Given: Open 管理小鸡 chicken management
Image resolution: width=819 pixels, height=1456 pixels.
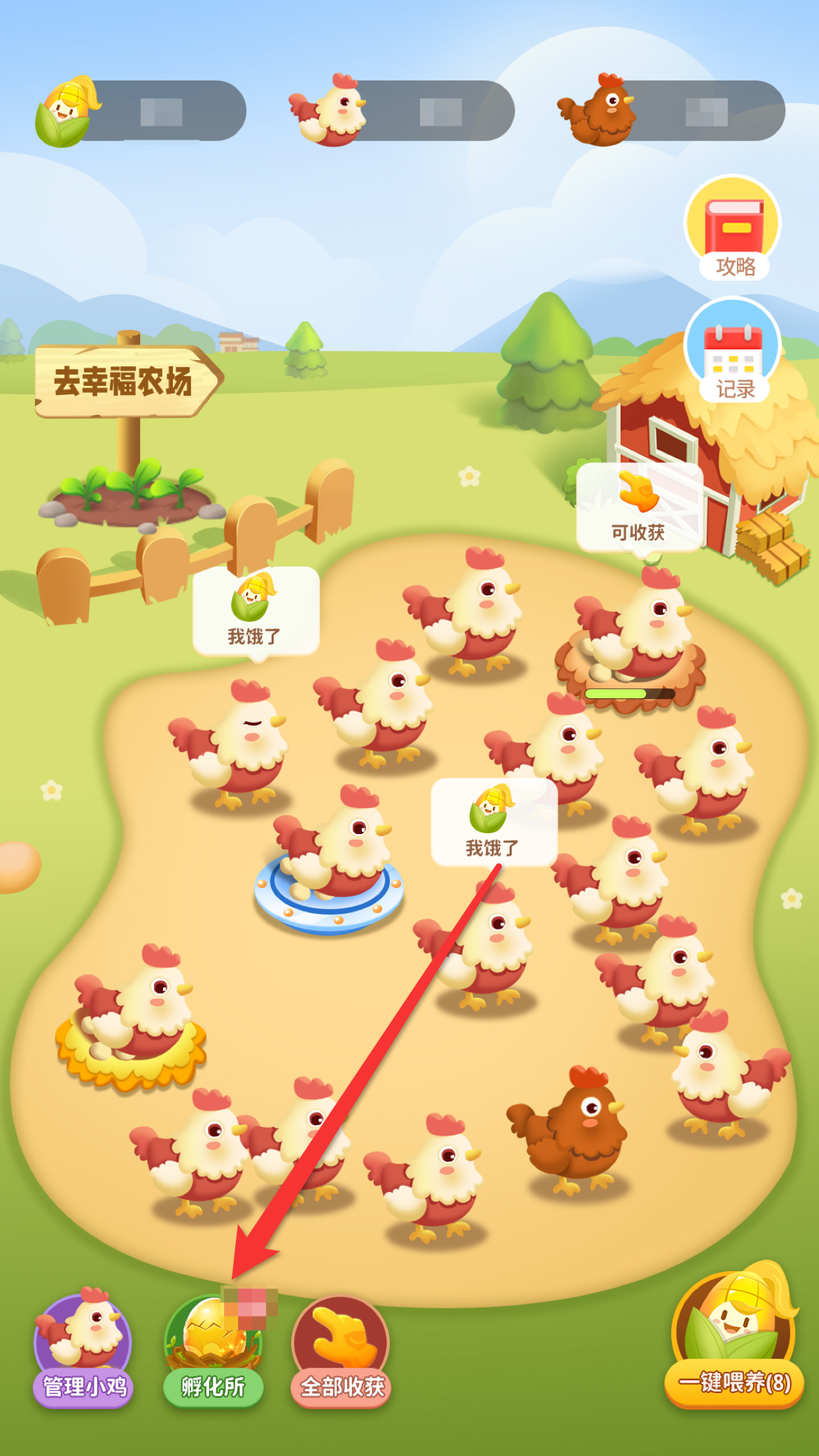Looking at the screenshot, I should 83,1349.
